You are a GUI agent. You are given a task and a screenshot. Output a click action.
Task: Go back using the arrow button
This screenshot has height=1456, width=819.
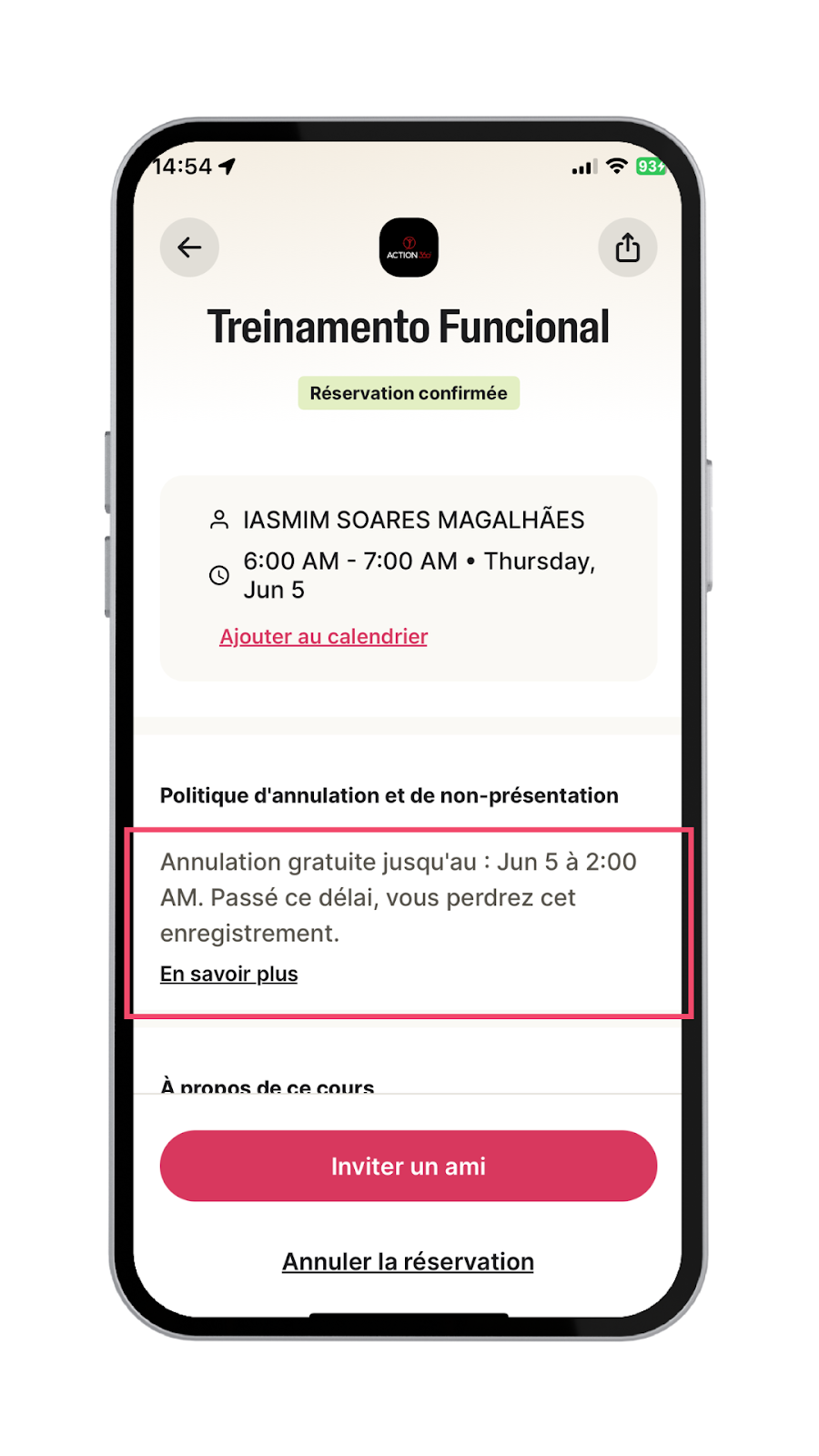click(x=189, y=248)
